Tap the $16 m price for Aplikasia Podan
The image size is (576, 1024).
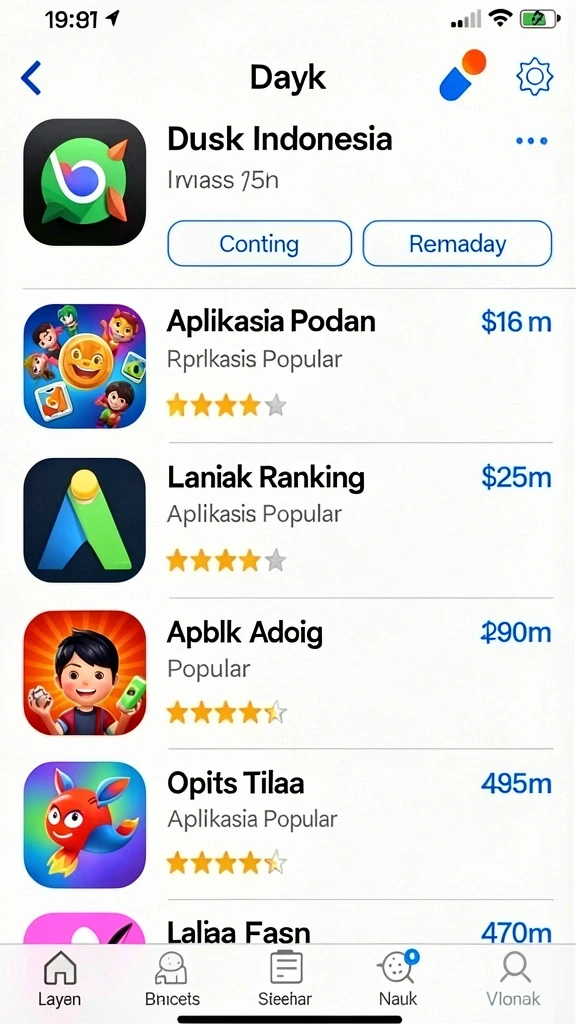click(516, 322)
